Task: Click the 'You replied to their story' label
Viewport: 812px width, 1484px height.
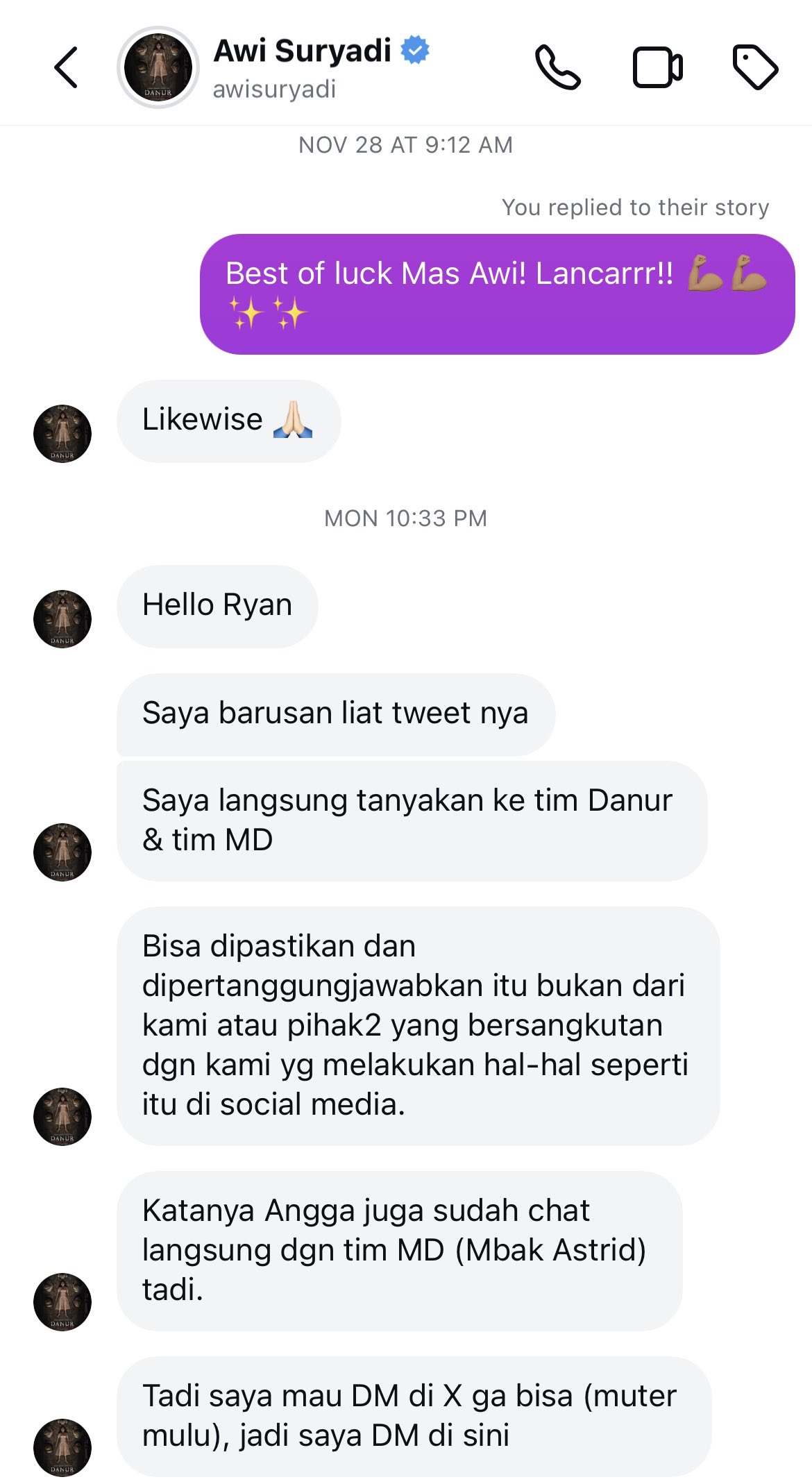Action: coord(635,206)
